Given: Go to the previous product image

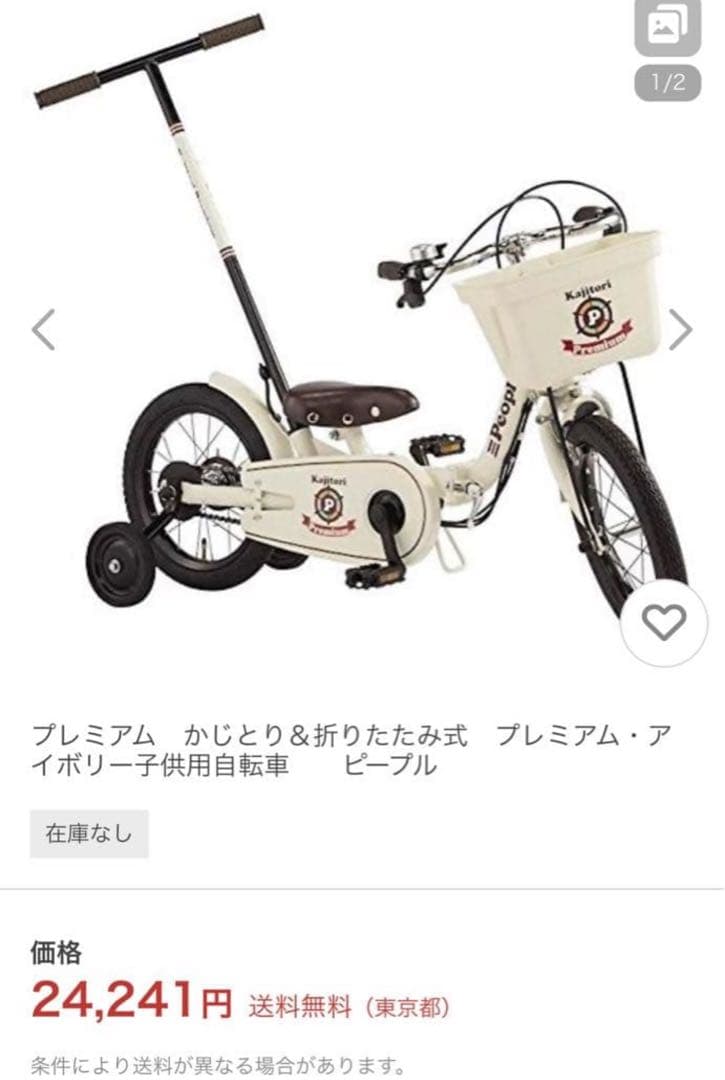Looking at the screenshot, I should pos(43,329).
